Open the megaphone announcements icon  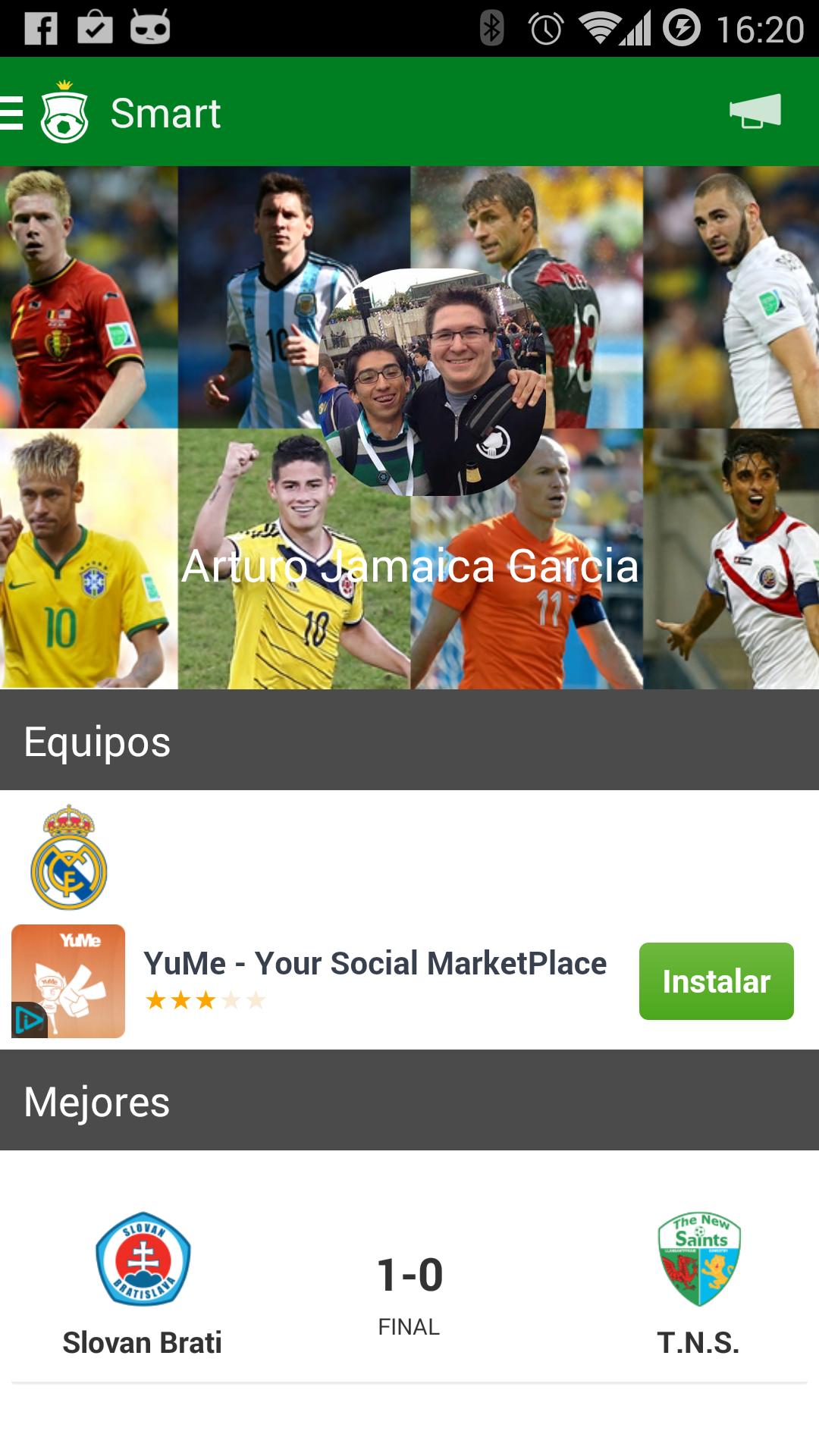click(755, 111)
